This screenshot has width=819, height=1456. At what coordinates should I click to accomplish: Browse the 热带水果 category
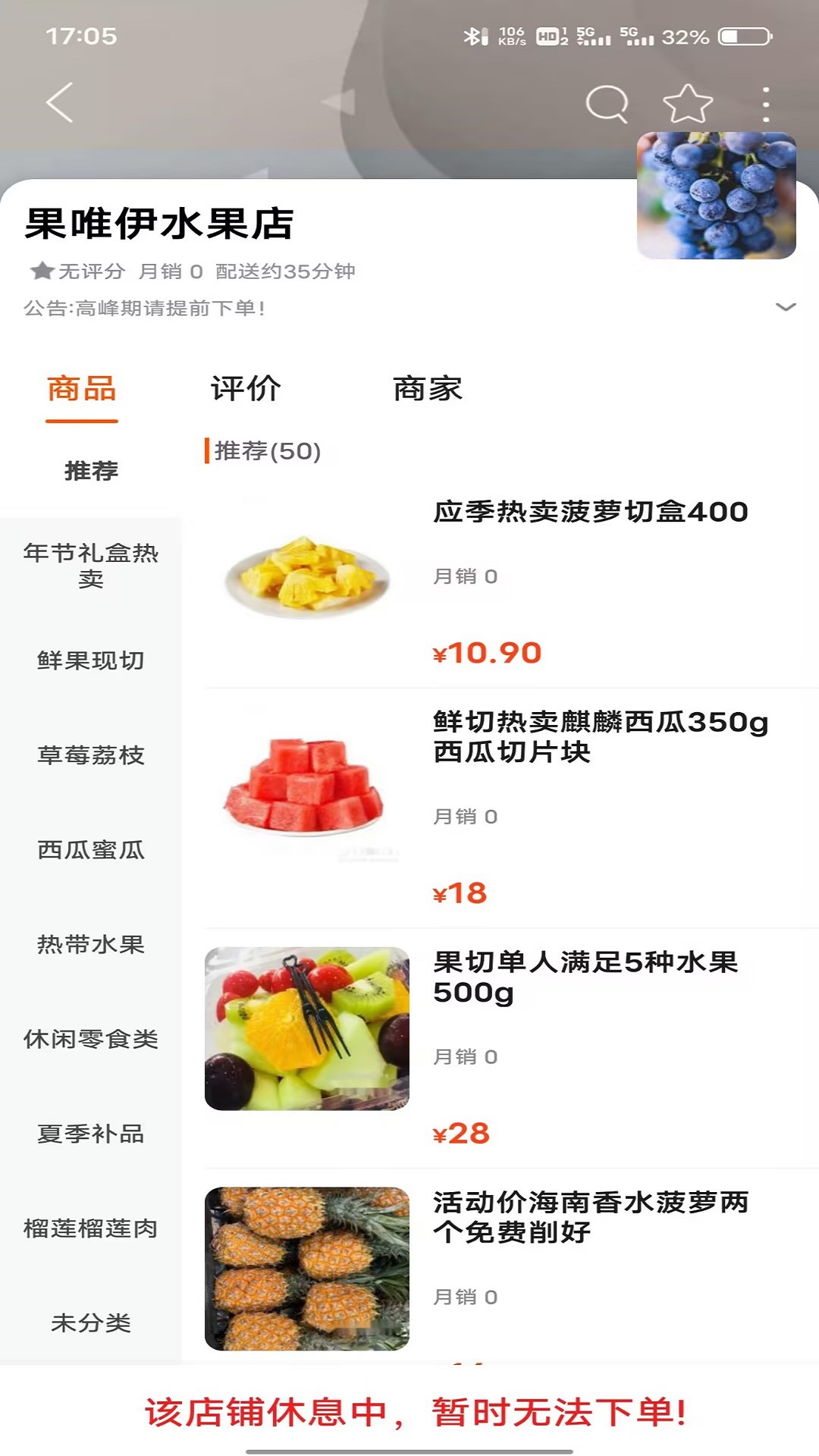[91, 945]
